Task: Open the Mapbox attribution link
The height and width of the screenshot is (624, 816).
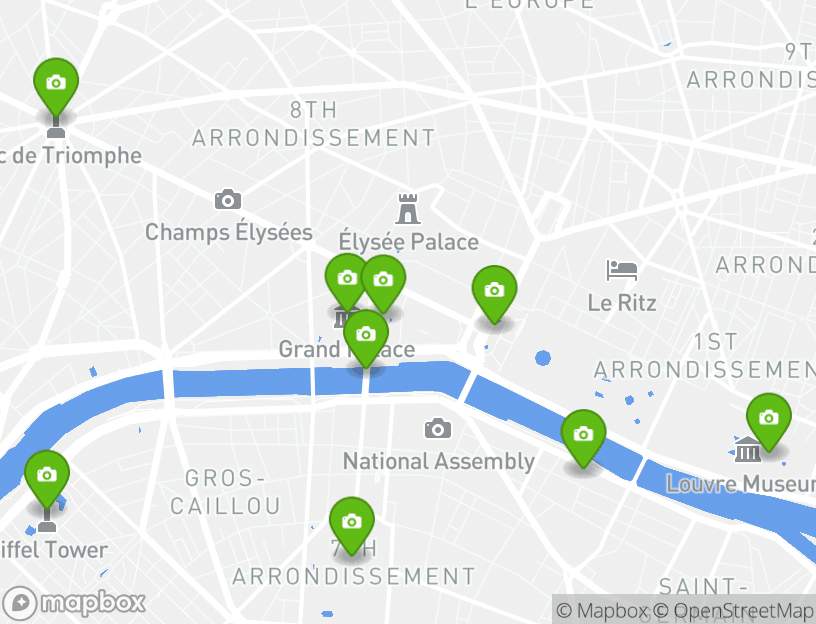Action: pyautogui.click(x=603, y=610)
